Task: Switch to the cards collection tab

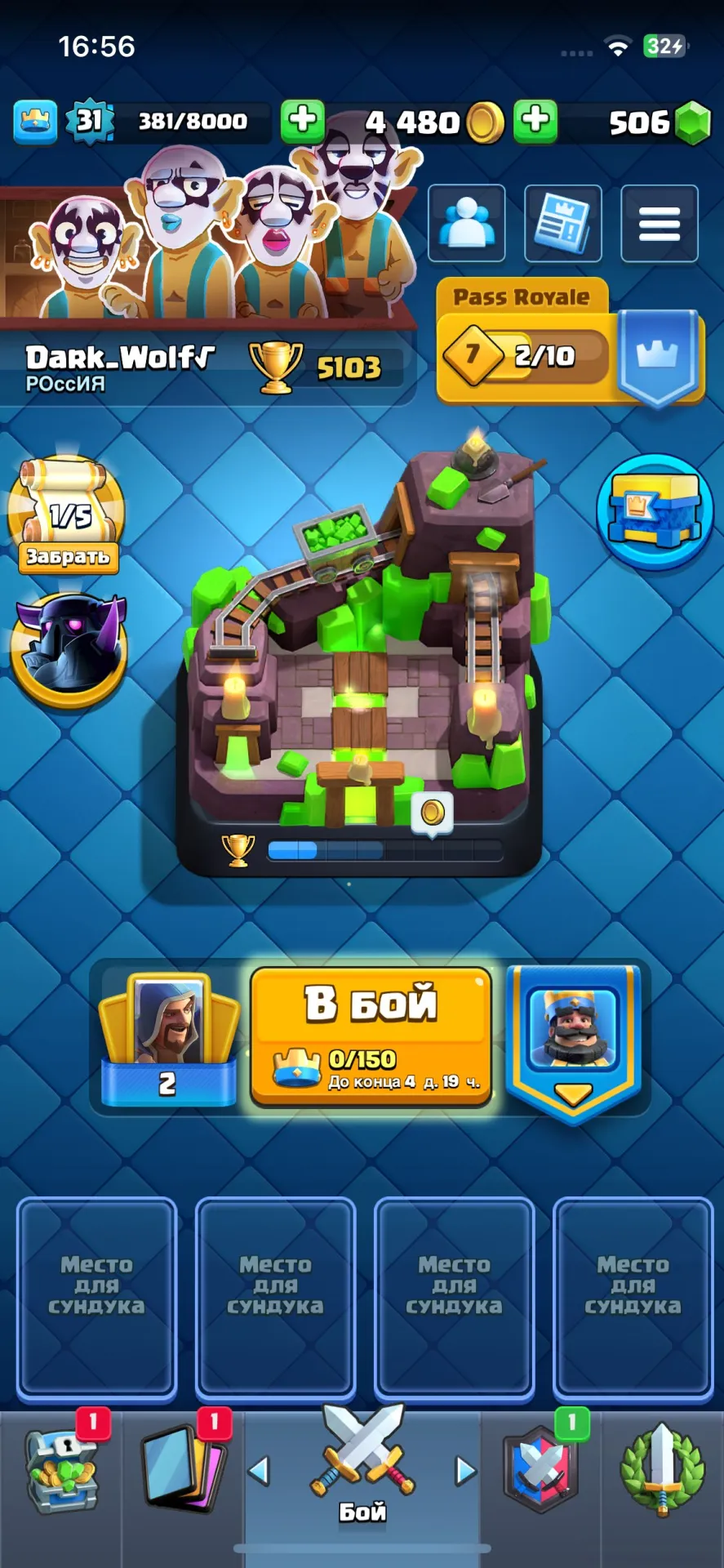Action: click(184, 1470)
